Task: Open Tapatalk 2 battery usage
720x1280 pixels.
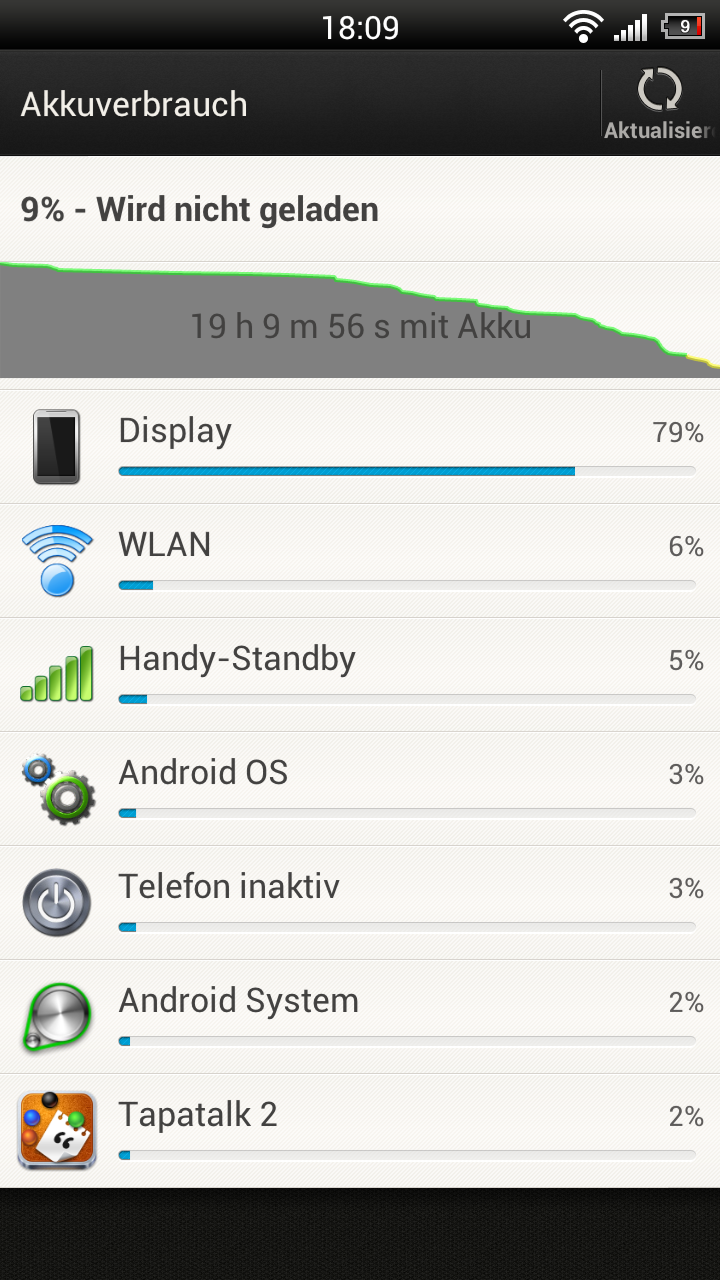Action: click(360, 1131)
